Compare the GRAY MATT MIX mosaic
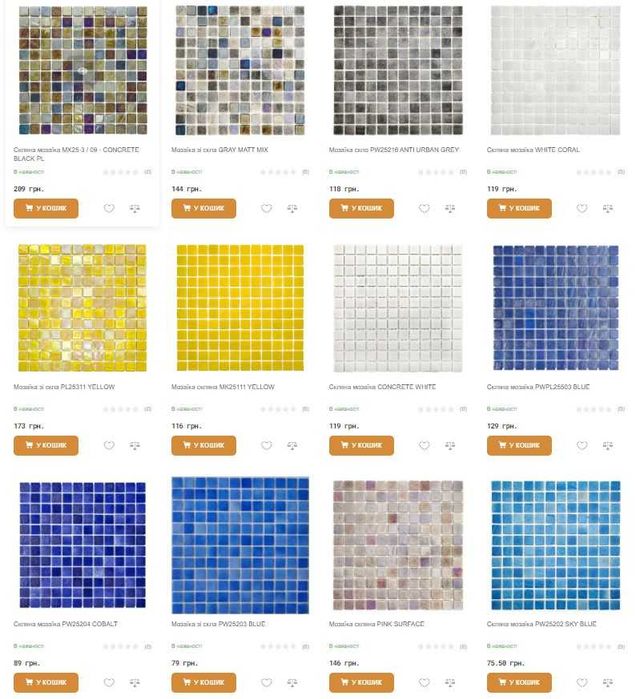This screenshot has width=636, height=699. (292, 209)
